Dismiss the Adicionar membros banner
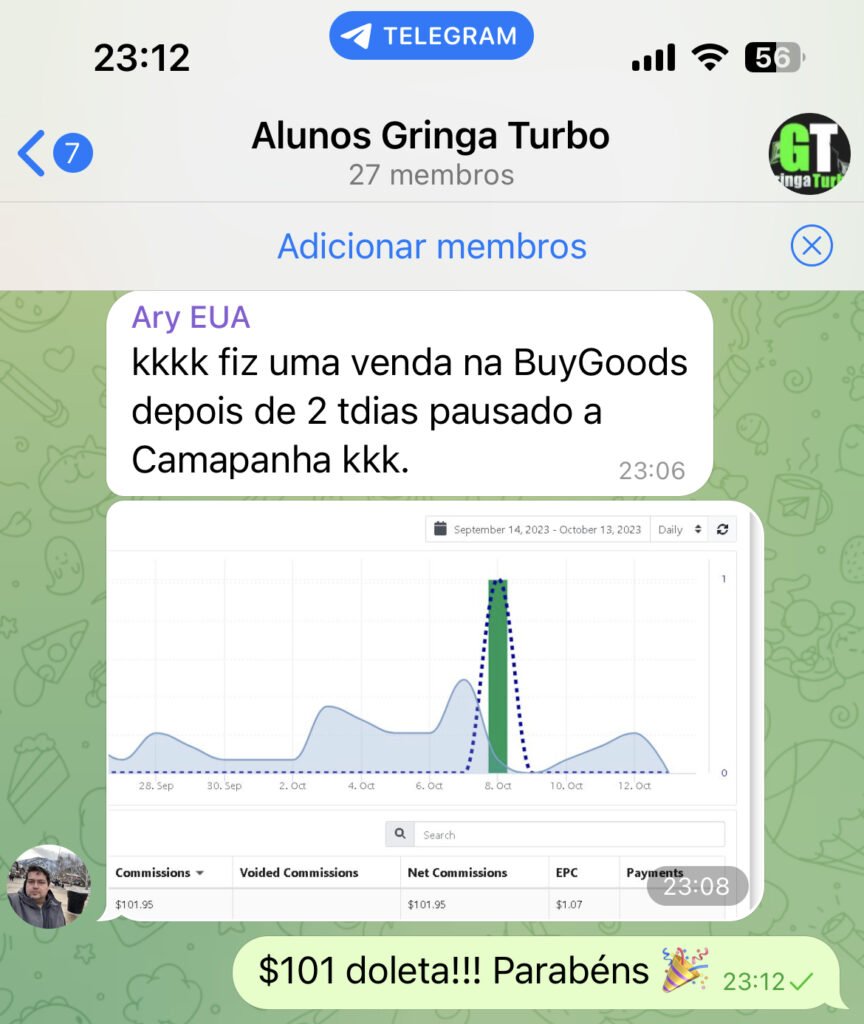The width and height of the screenshot is (864, 1024). (x=811, y=246)
